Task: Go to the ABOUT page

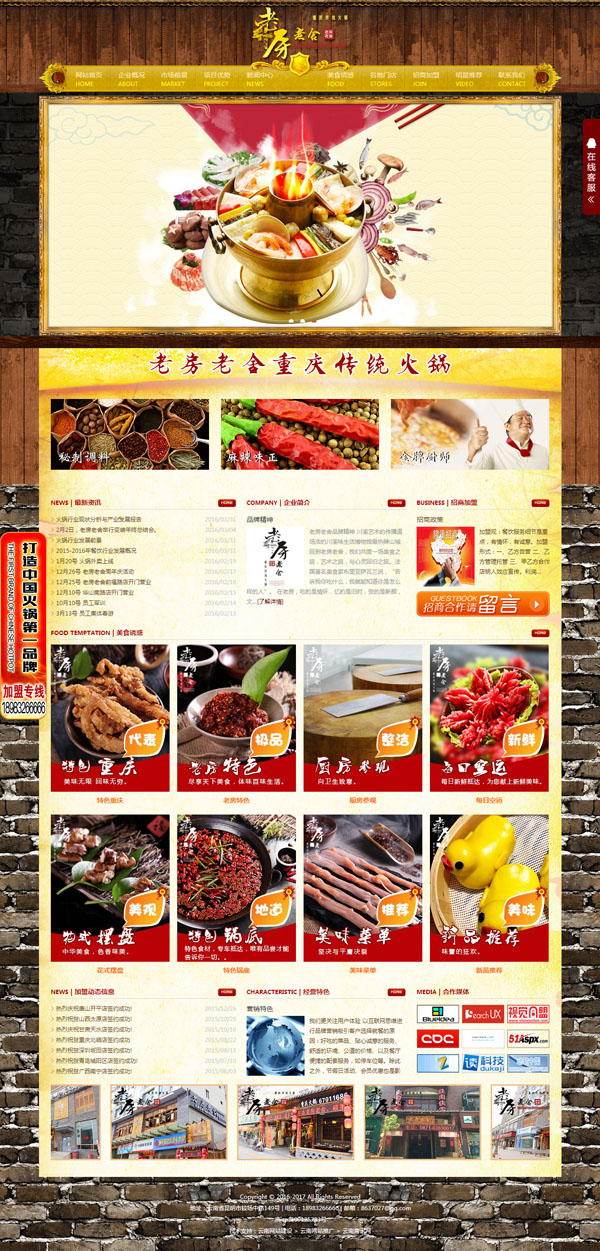Action: click(131, 79)
